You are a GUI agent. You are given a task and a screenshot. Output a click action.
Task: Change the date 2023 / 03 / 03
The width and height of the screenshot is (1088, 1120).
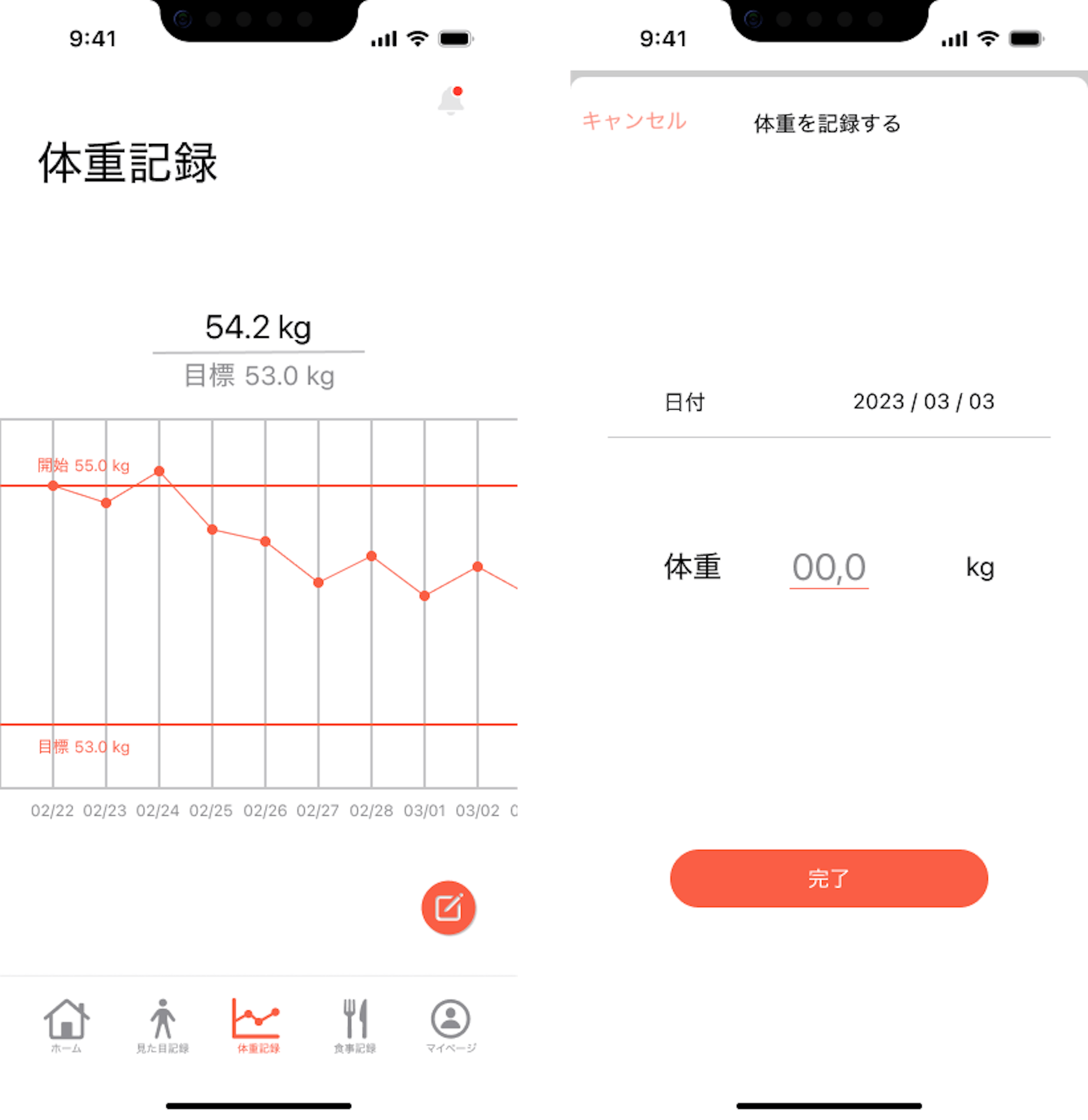tap(924, 402)
